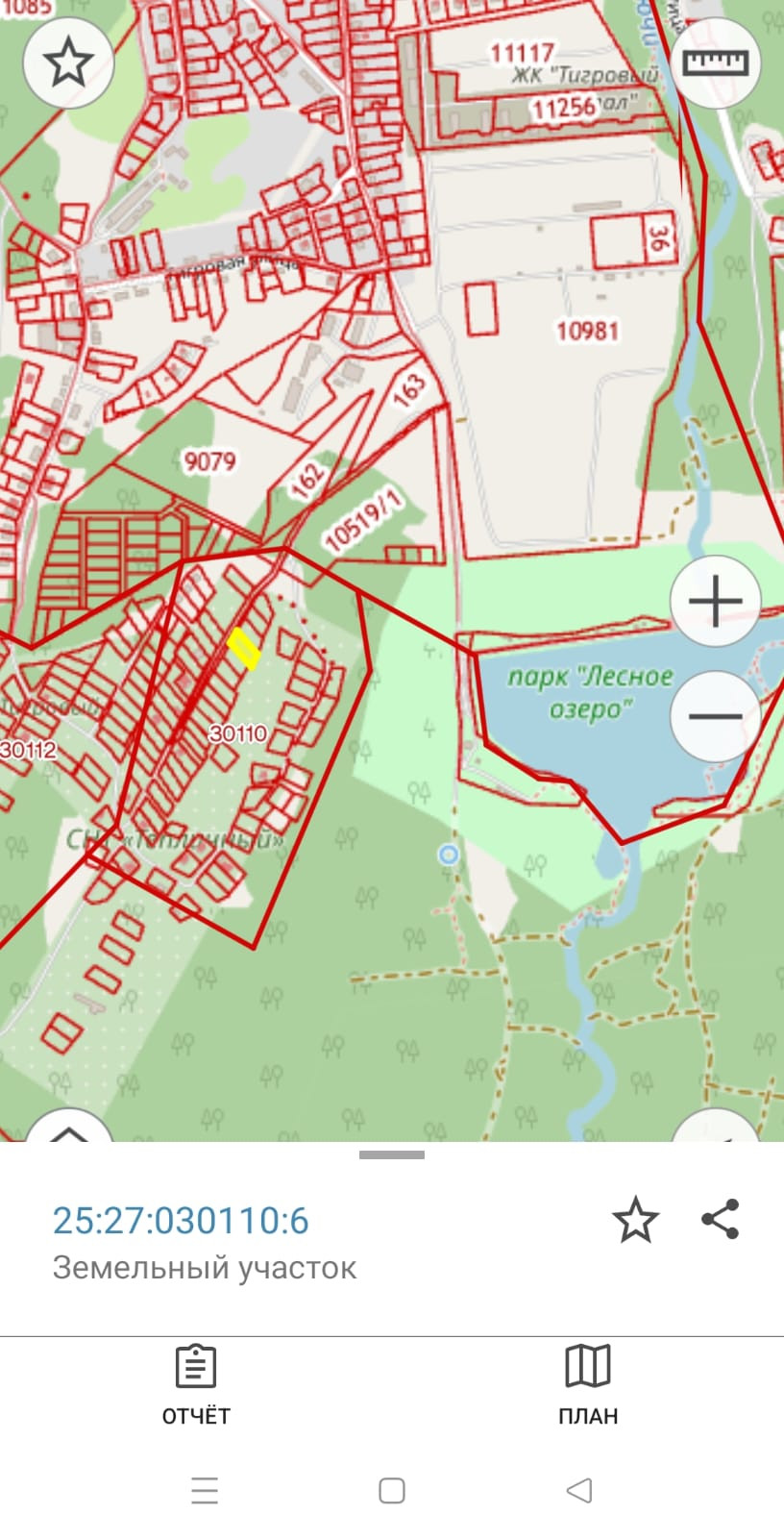
Task: Open land parcel 25:27:030110:6 details
Action: [181, 1221]
